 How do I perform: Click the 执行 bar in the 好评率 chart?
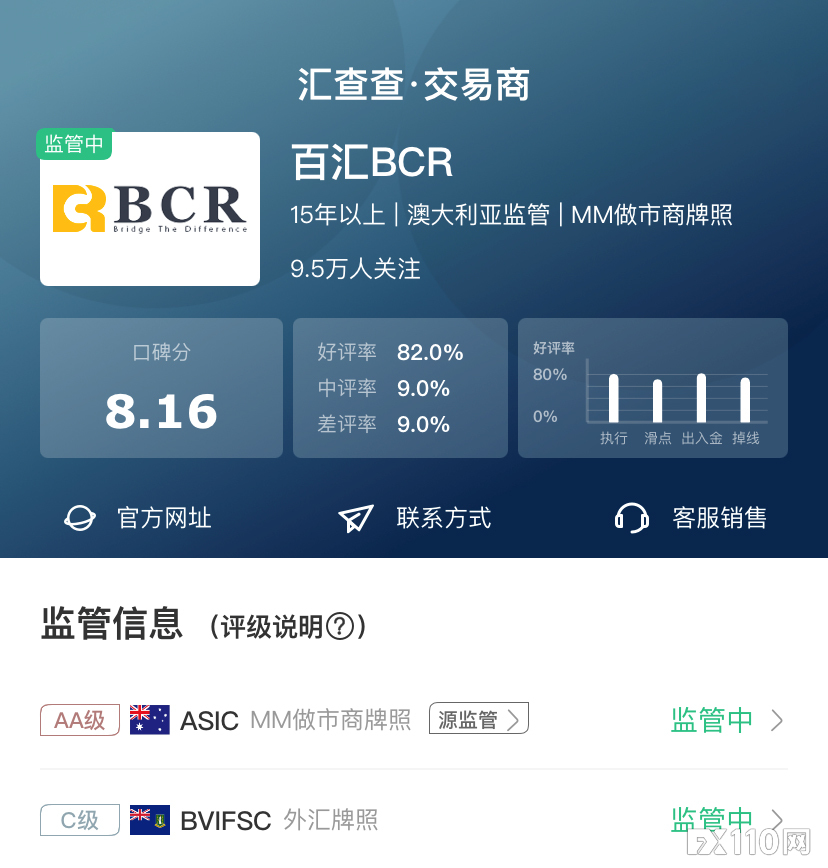point(613,397)
